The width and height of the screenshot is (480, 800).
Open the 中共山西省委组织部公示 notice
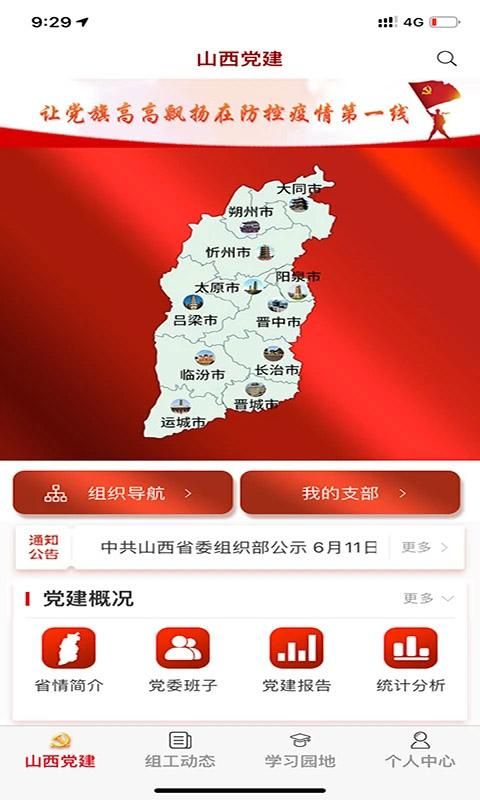[239, 547]
